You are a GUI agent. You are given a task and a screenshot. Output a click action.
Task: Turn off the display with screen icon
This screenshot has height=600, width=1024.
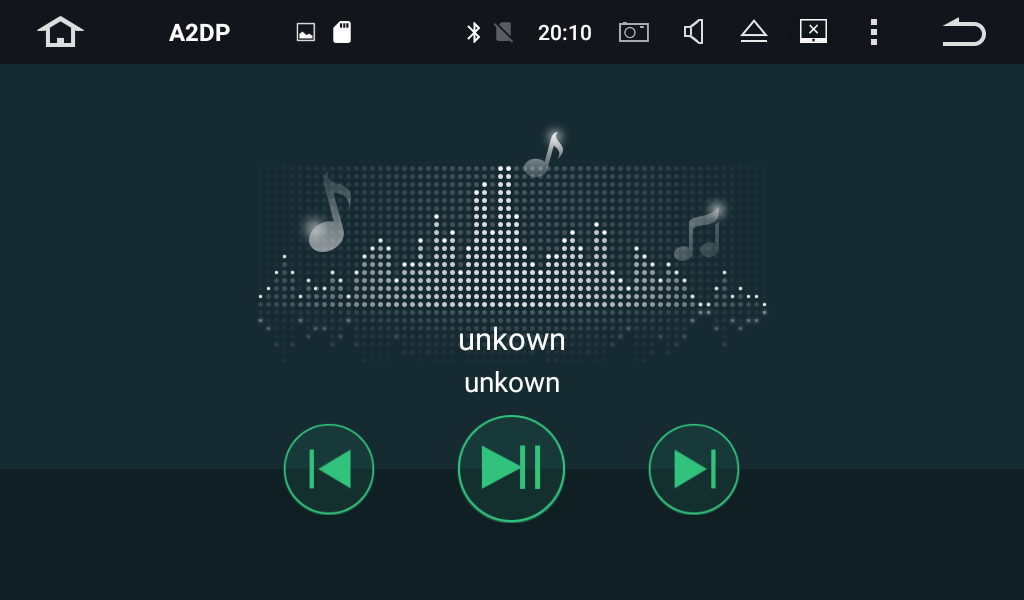click(813, 32)
